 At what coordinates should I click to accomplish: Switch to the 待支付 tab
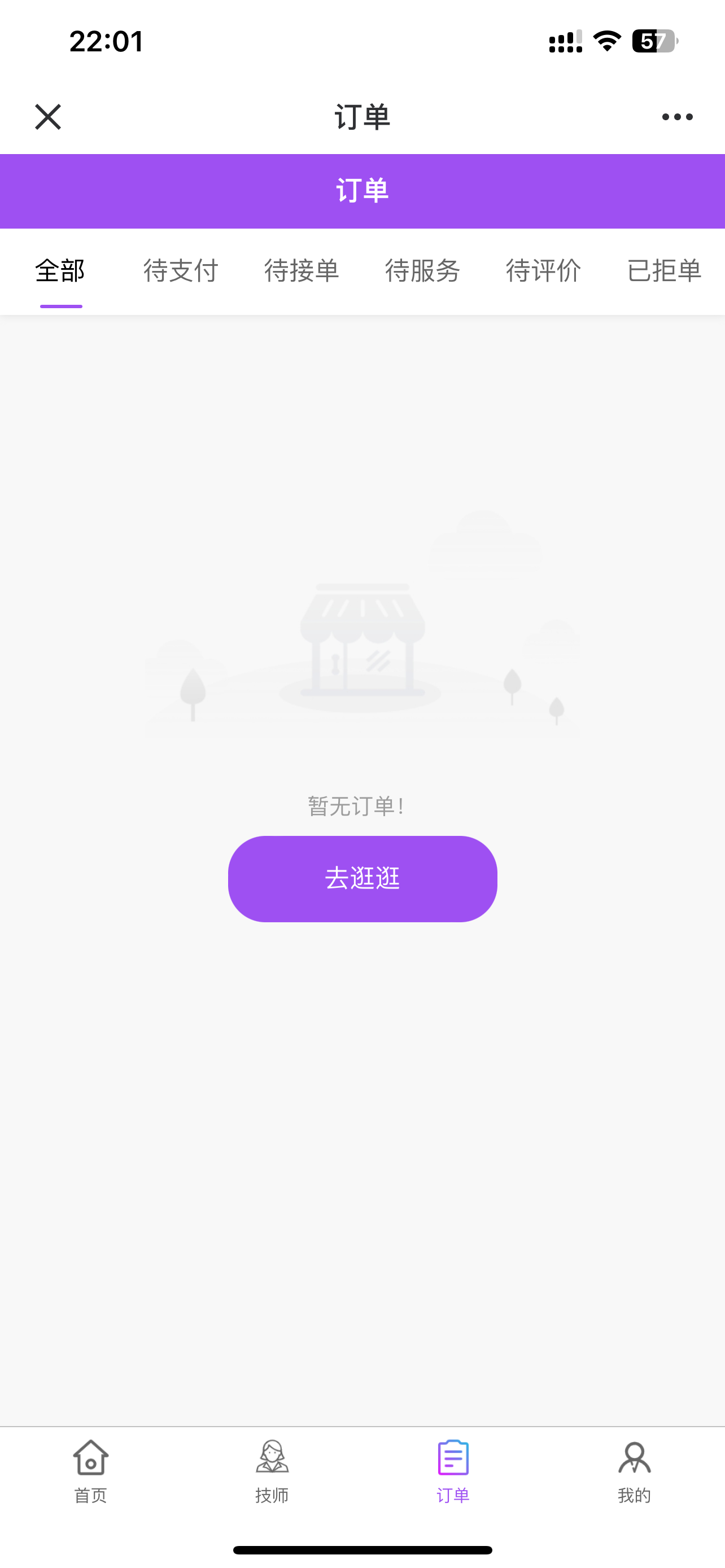pyautogui.click(x=181, y=271)
